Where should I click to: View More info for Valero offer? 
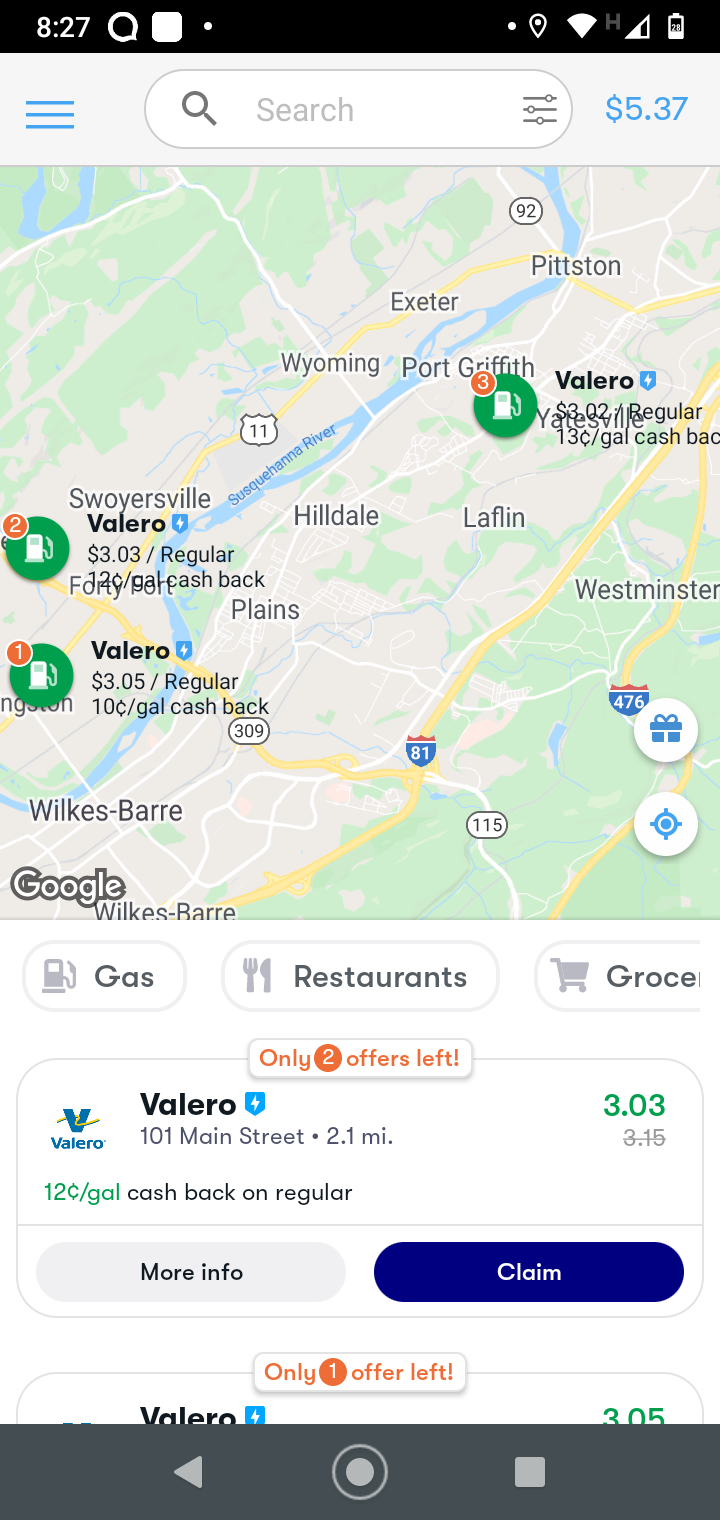pyautogui.click(x=191, y=1272)
